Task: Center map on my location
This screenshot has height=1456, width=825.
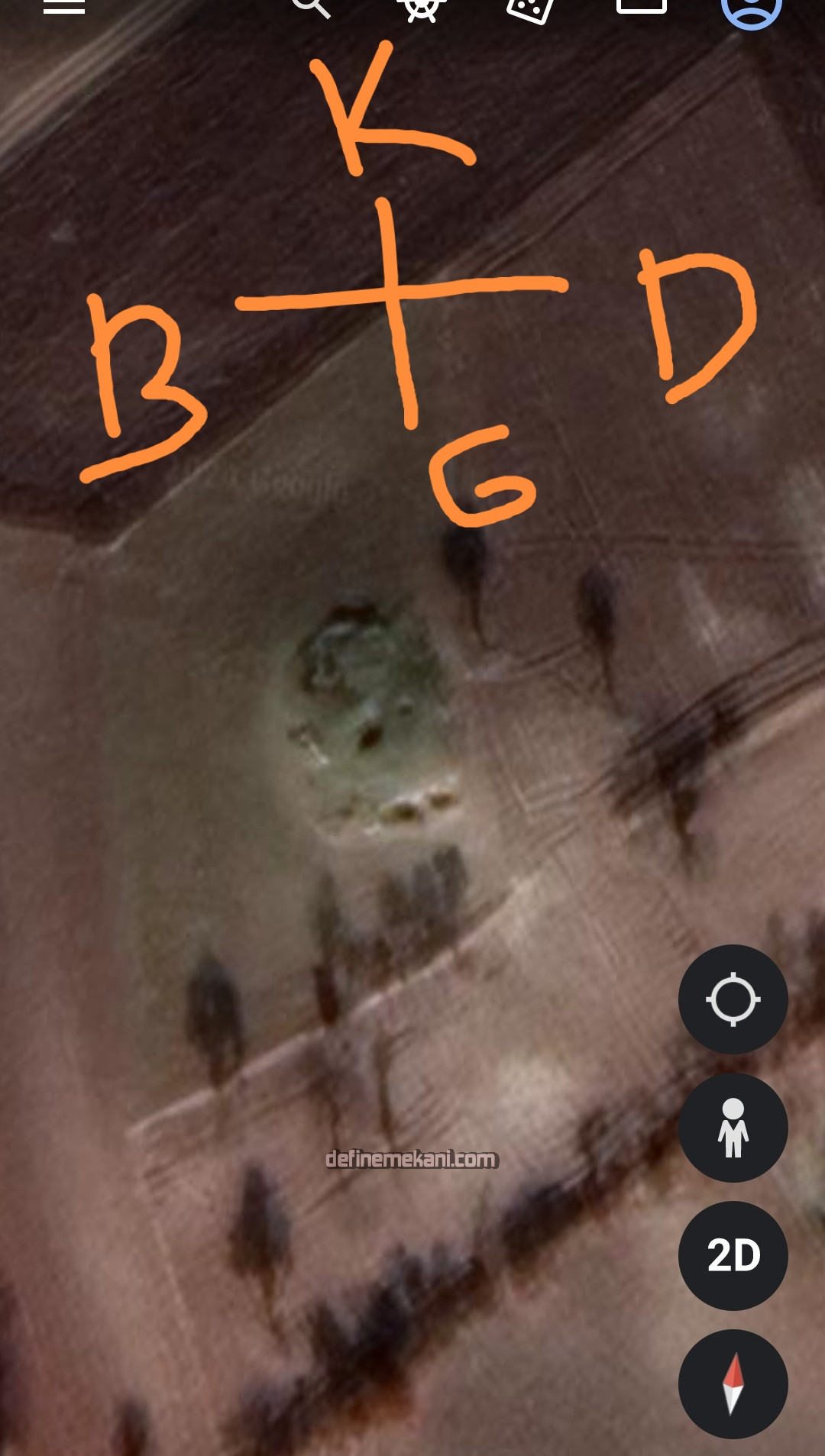Action: 733,999
